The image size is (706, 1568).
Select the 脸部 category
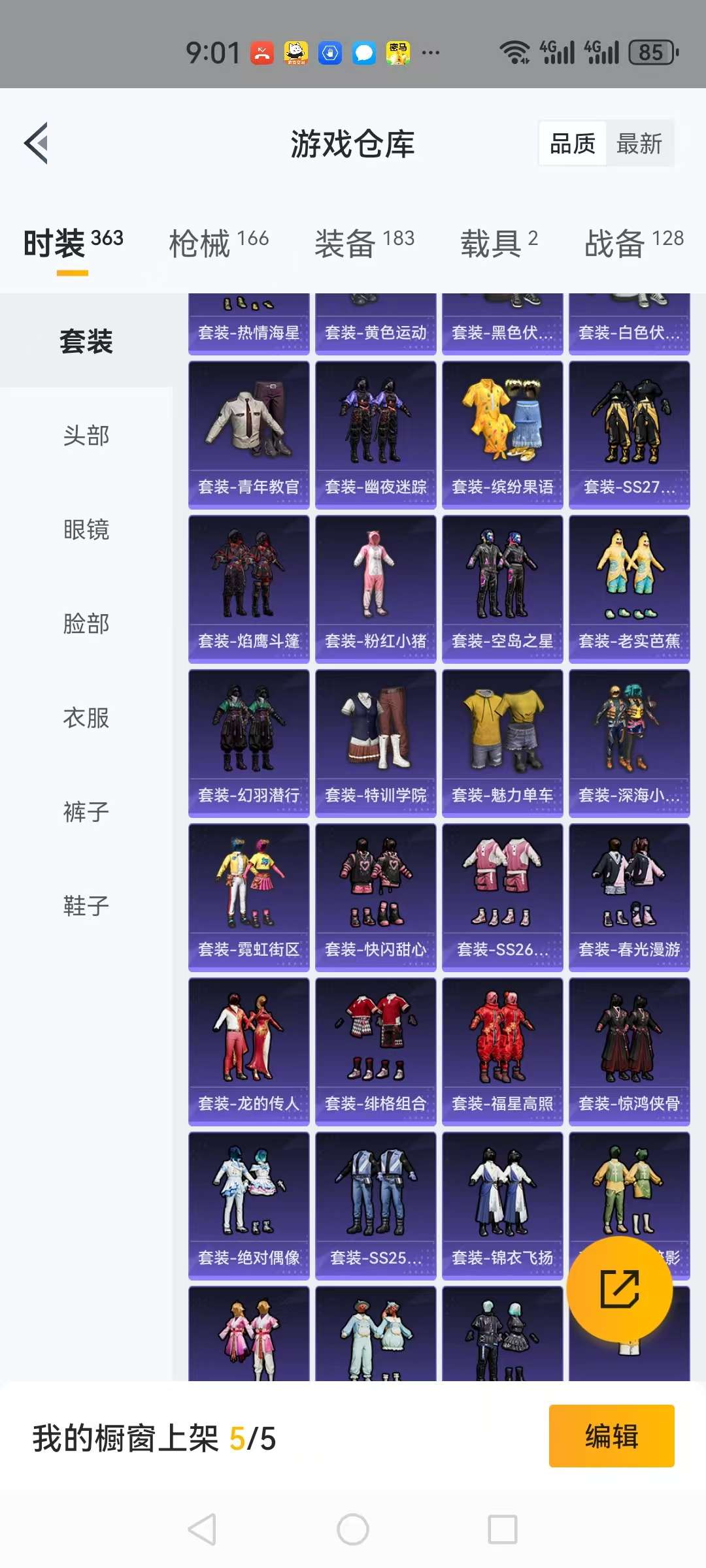(86, 623)
